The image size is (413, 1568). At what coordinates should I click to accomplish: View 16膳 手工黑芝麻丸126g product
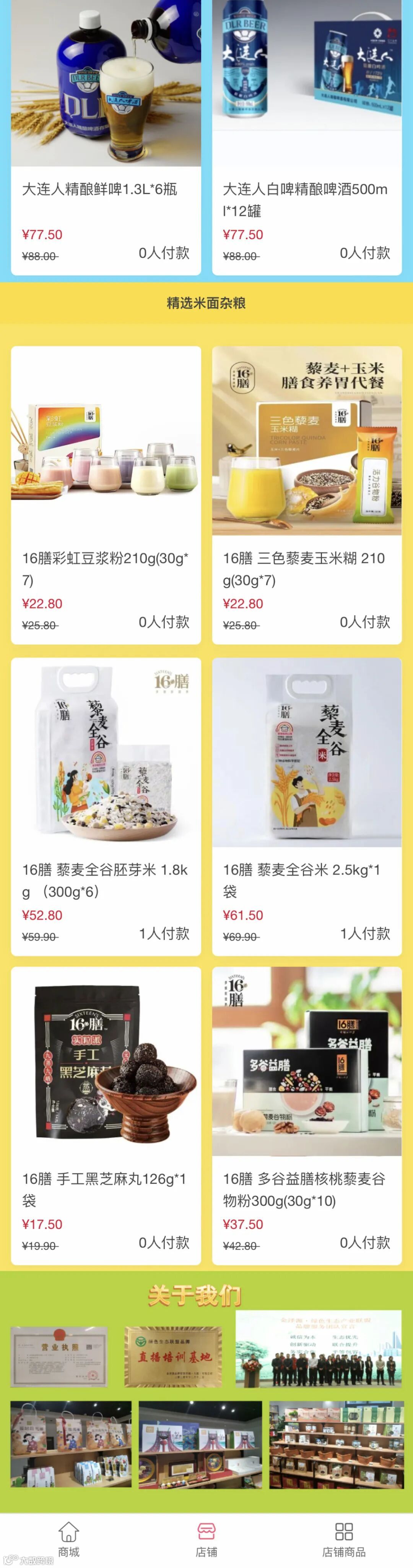tap(106, 1116)
